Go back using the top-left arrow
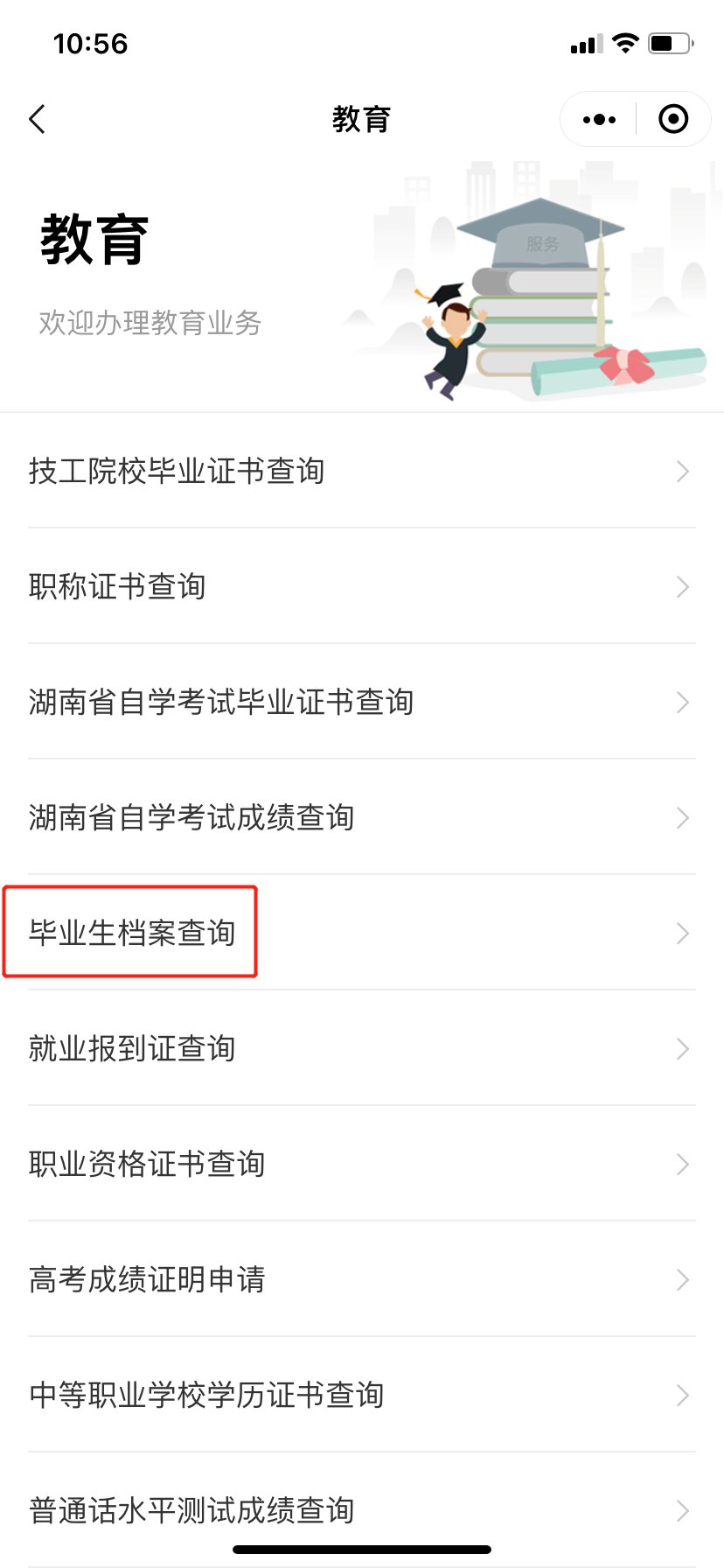This screenshot has height=1568, width=724. [x=38, y=119]
